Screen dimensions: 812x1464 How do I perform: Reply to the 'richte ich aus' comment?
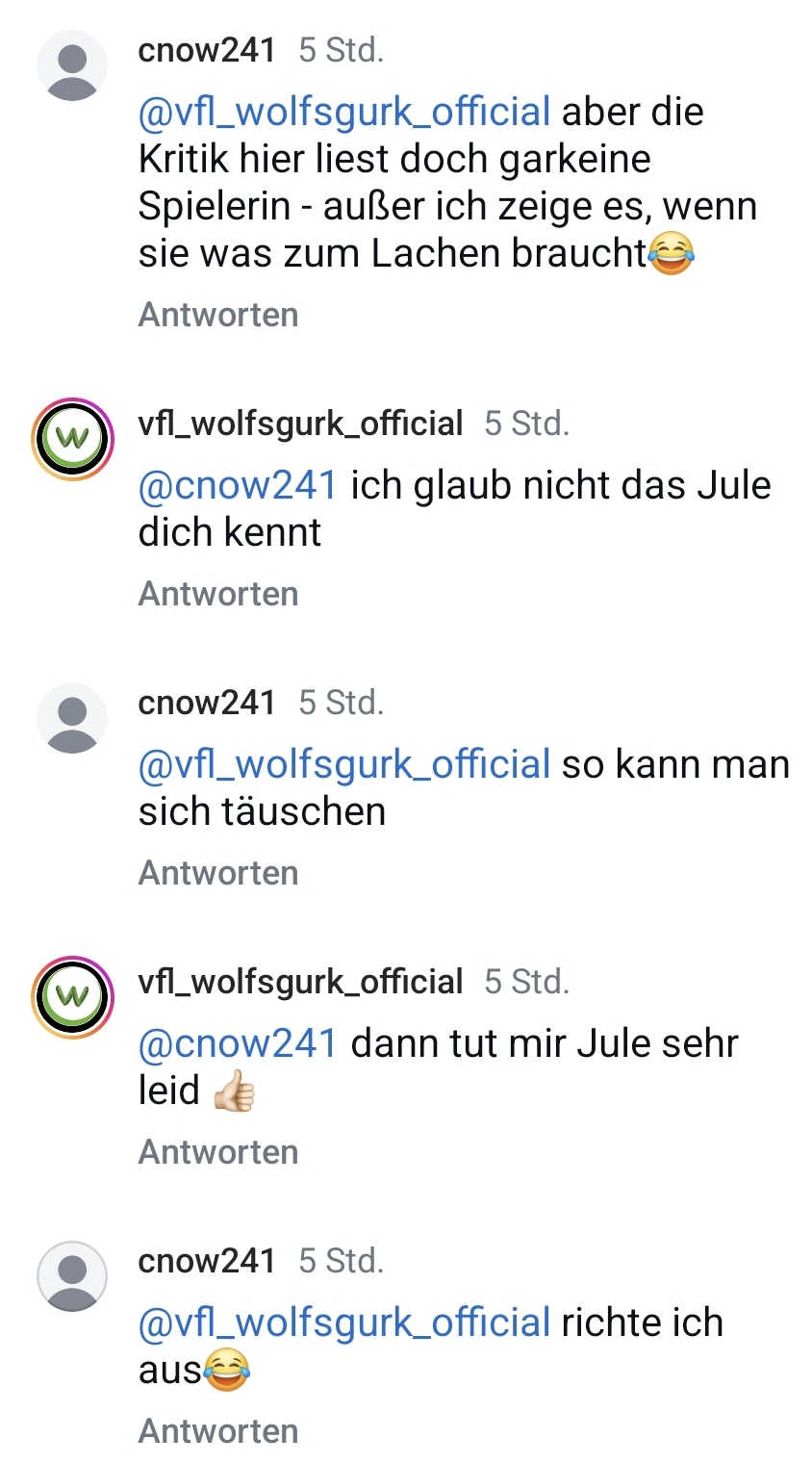click(218, 1431)
